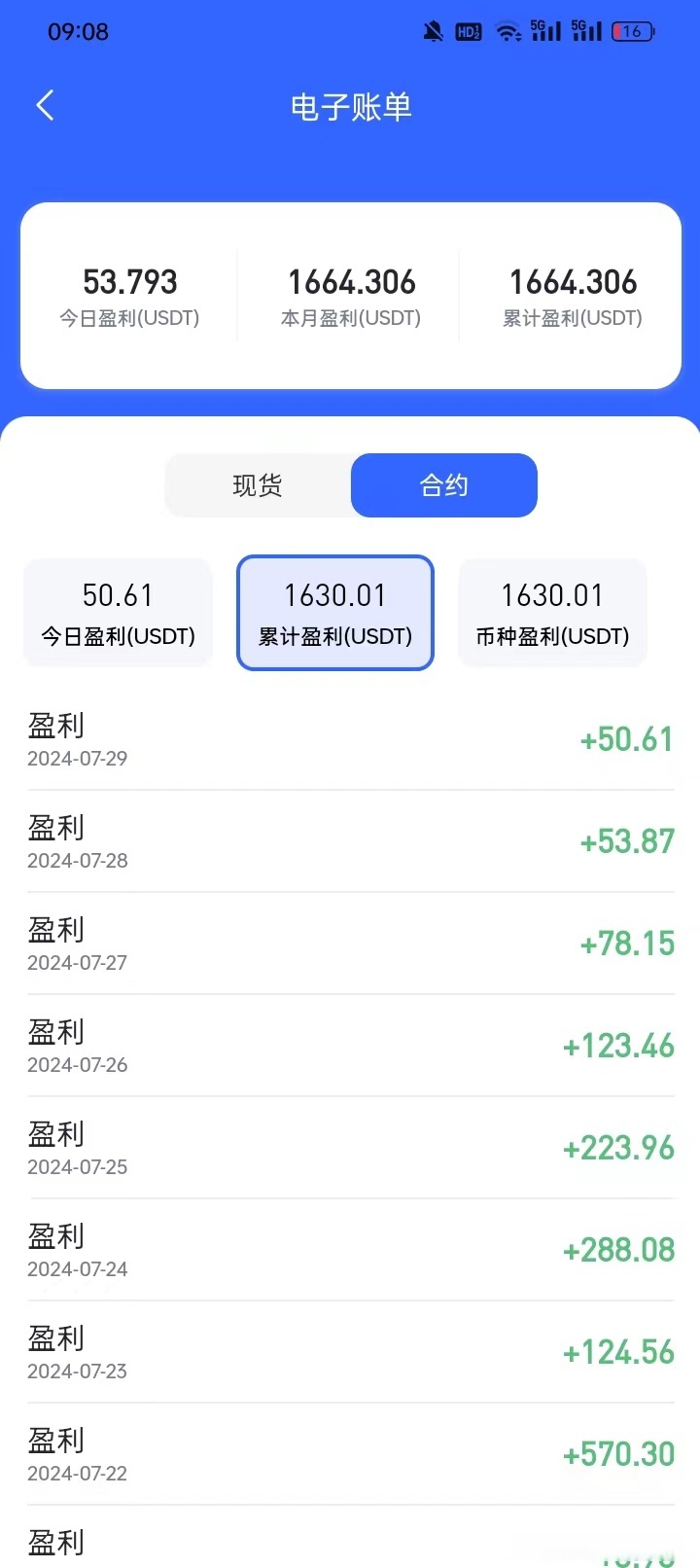Viewport: 700px width, 1568px height.
Task: Open the 2024-07-29 盈利 entry
Action: [x=350, y=739]
